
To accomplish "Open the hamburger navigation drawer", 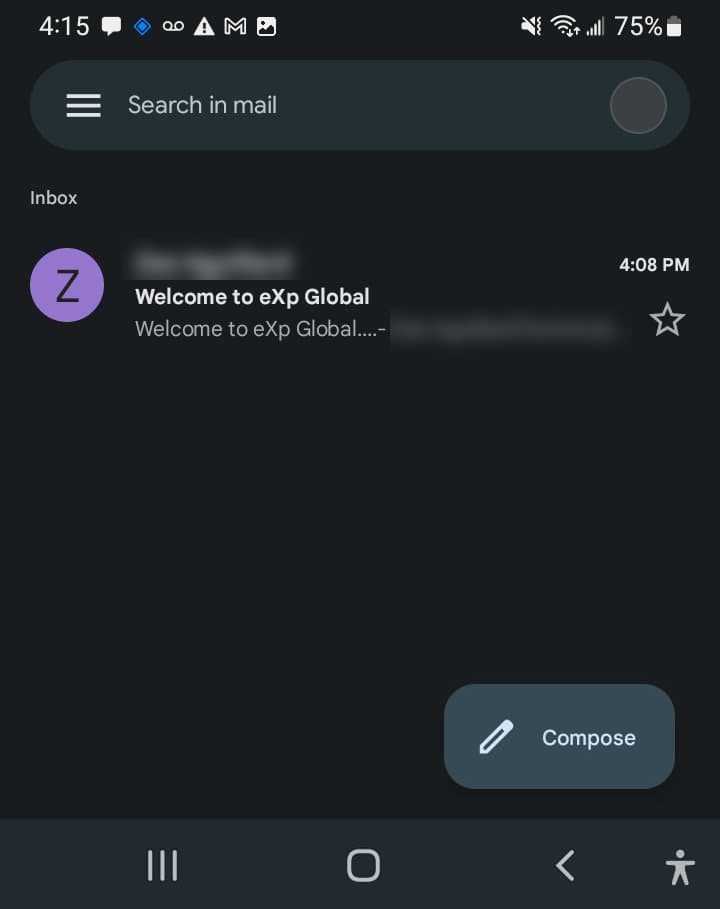I will coord(83,105).
